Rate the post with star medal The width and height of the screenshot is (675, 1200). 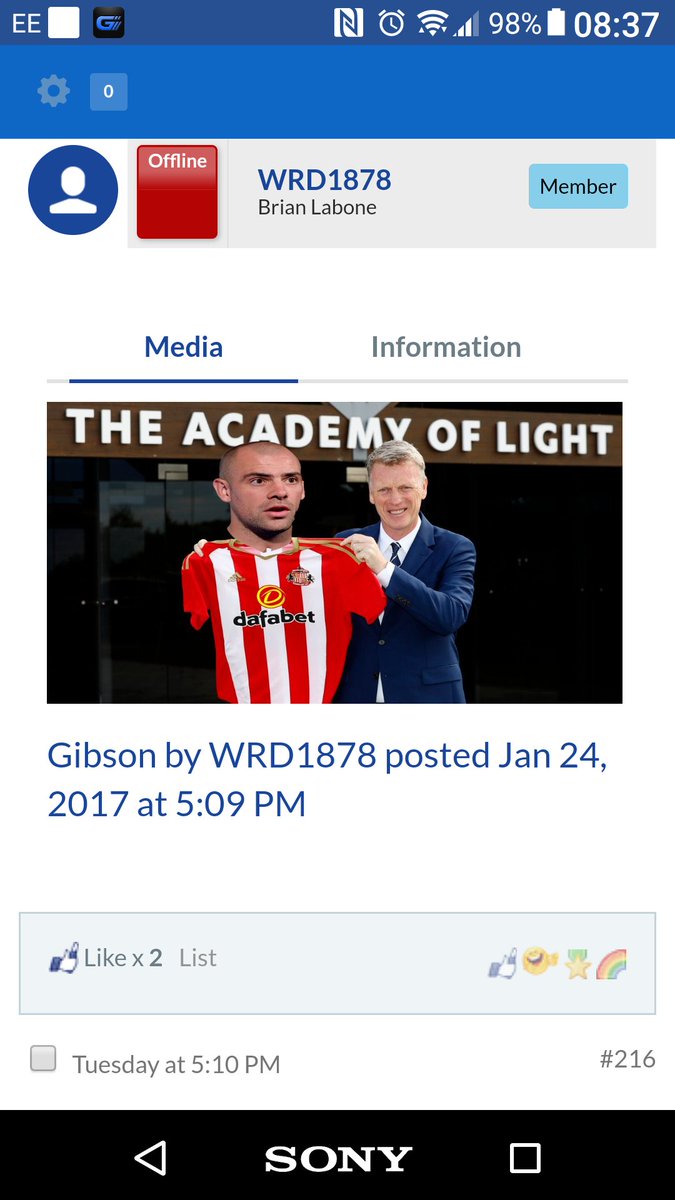577,963
